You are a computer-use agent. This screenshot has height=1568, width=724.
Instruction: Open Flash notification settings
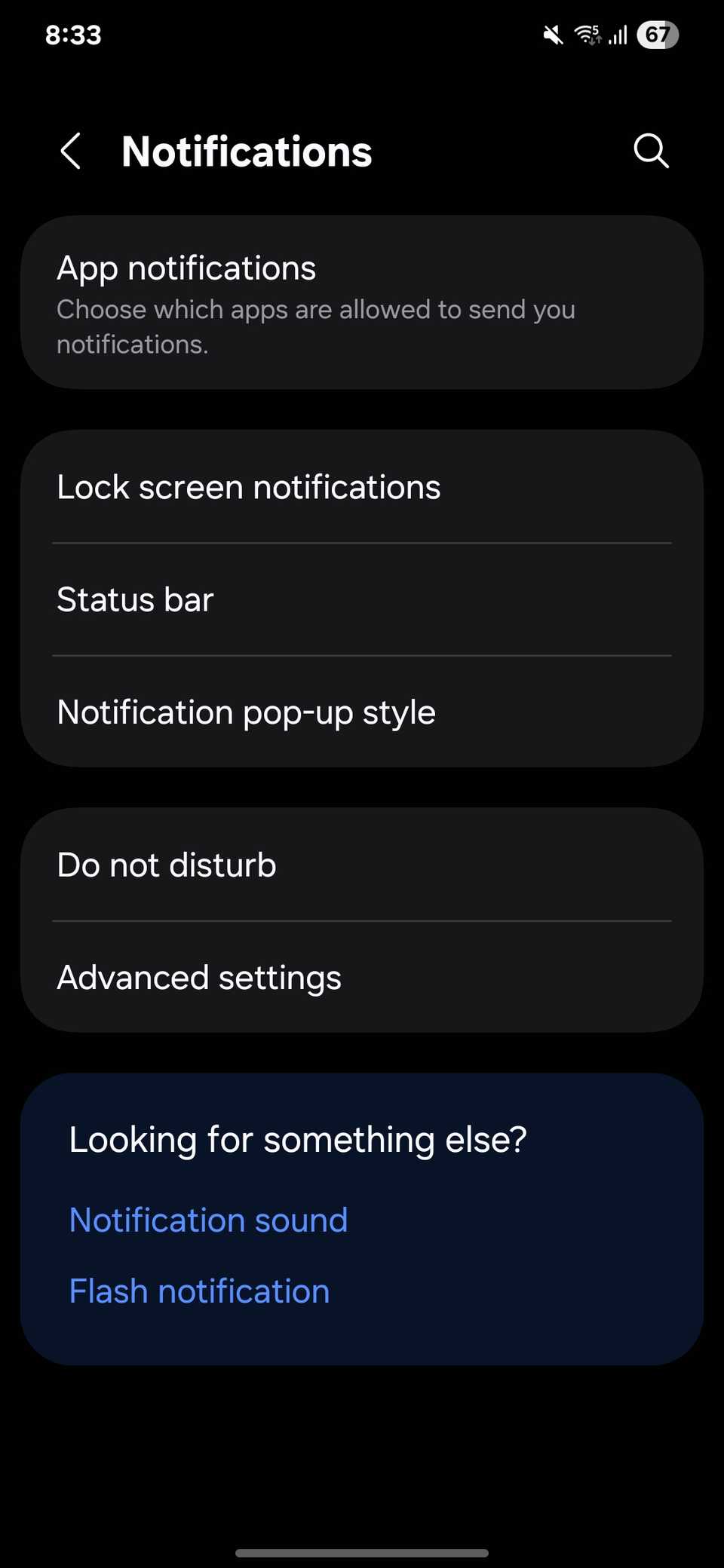click(x=198, y=1291)
